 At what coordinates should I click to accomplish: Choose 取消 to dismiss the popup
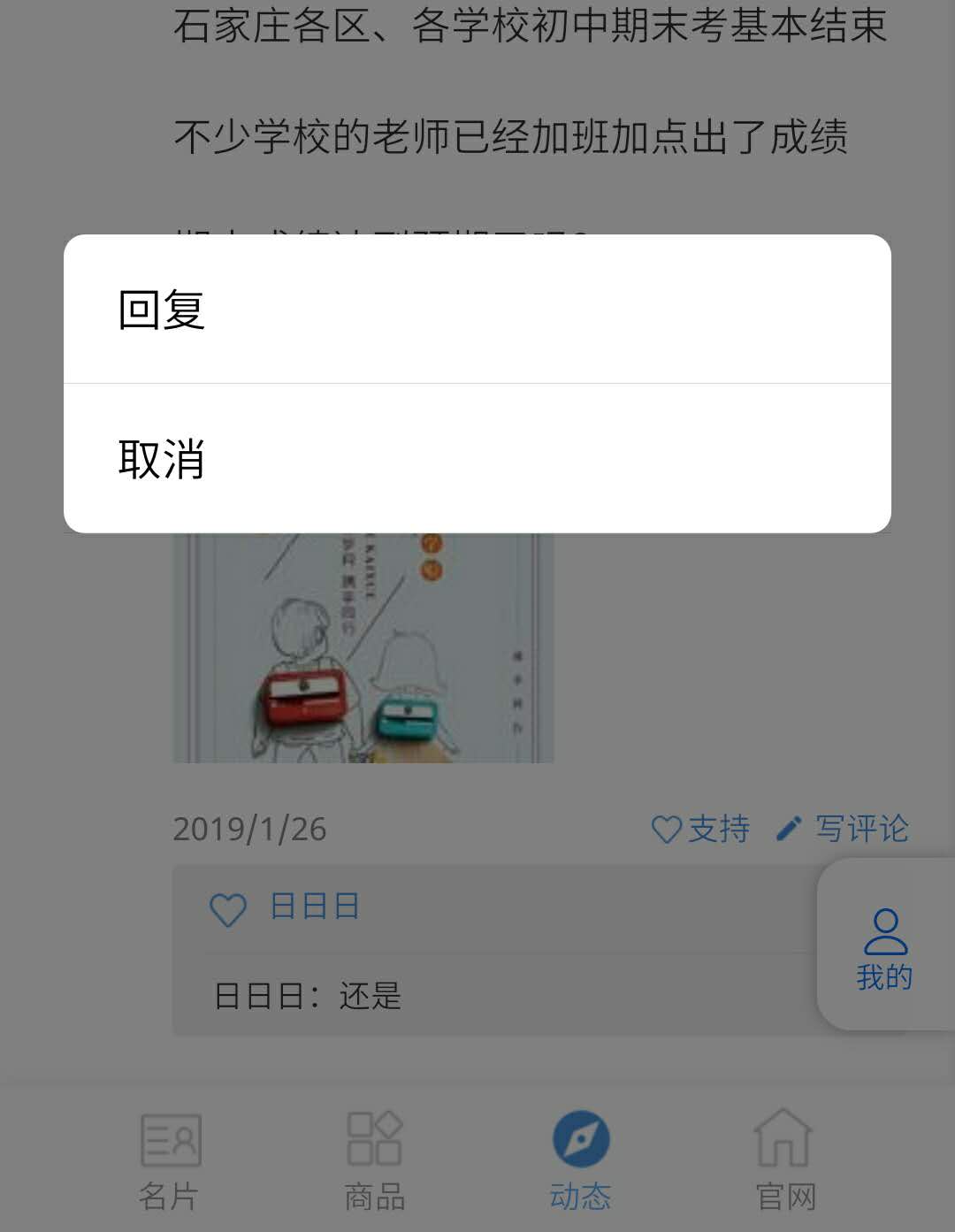click(477, 459)
